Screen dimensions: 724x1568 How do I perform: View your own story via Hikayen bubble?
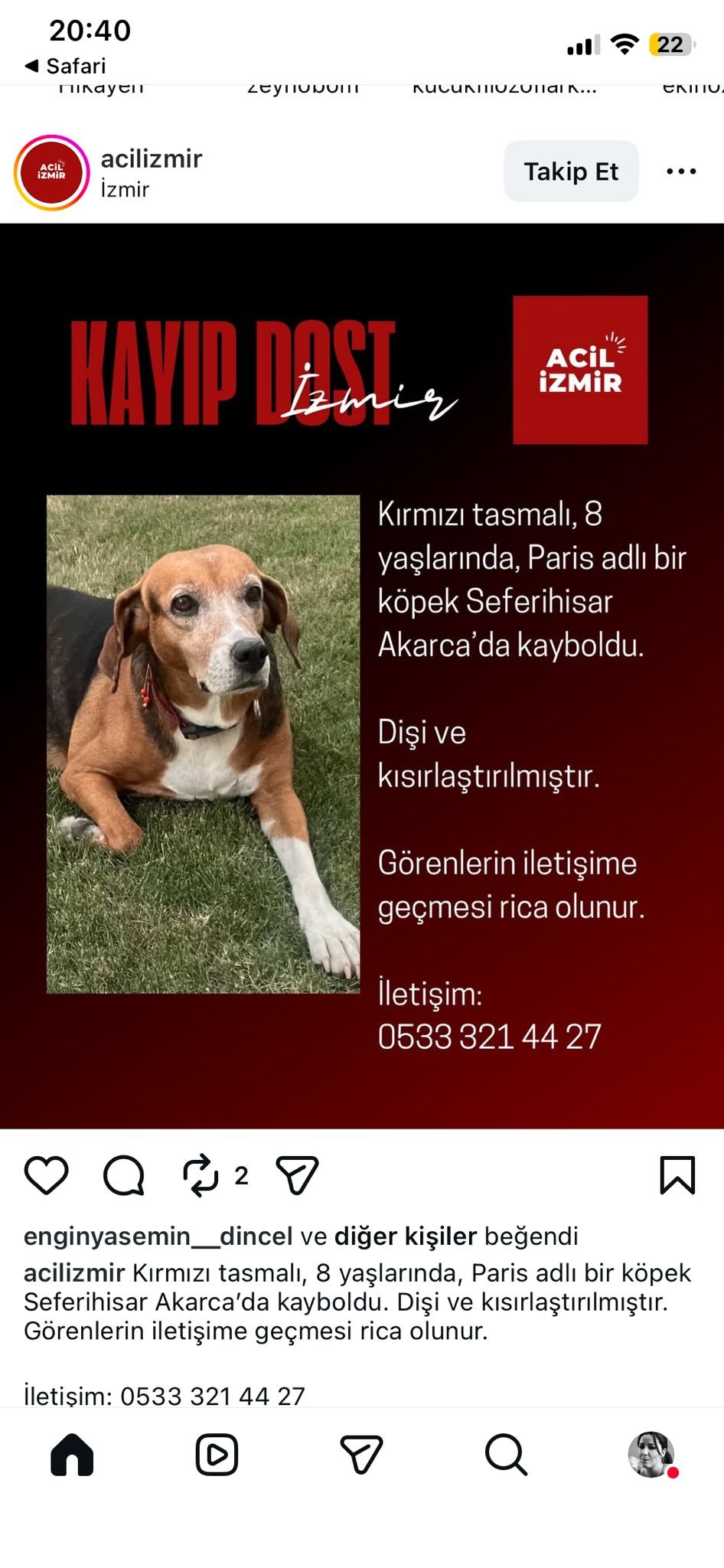click(102, 84)
